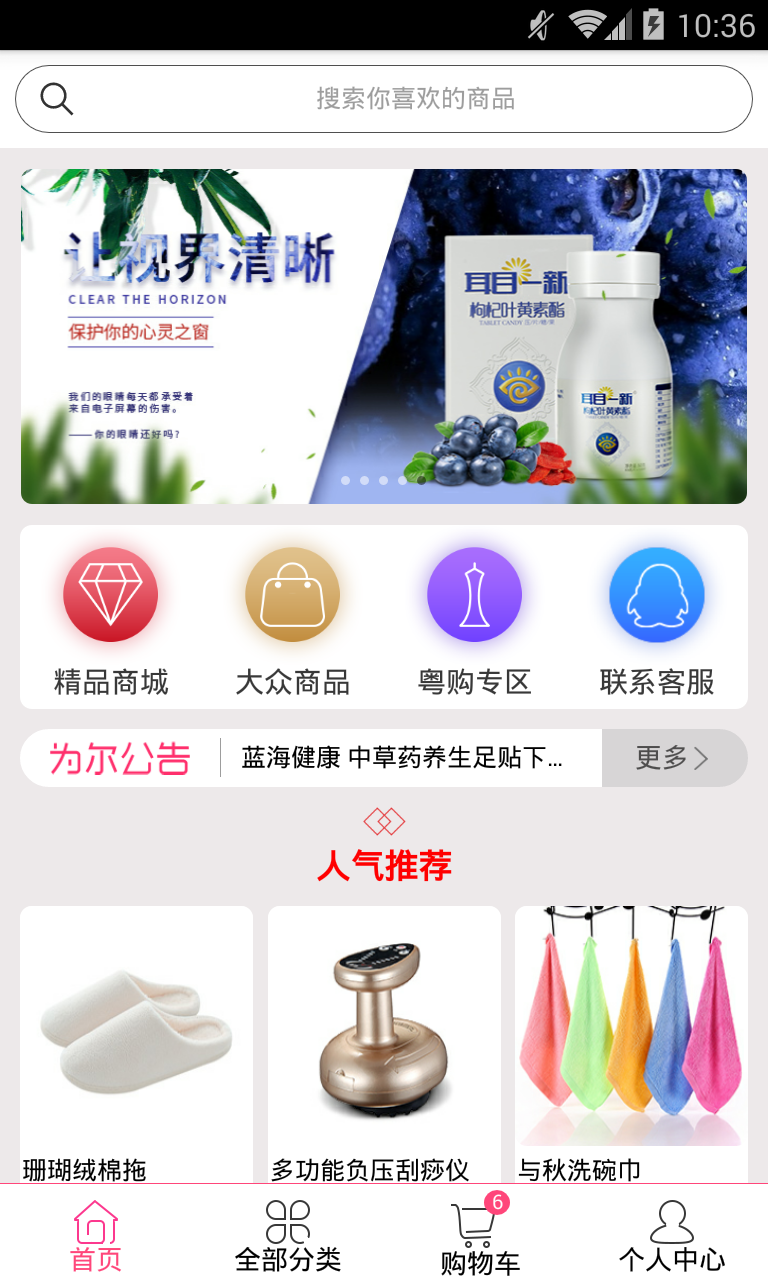Select the 与秋洗碗巾 product card
768x1280 pixels.
[x=631, y=1040]
